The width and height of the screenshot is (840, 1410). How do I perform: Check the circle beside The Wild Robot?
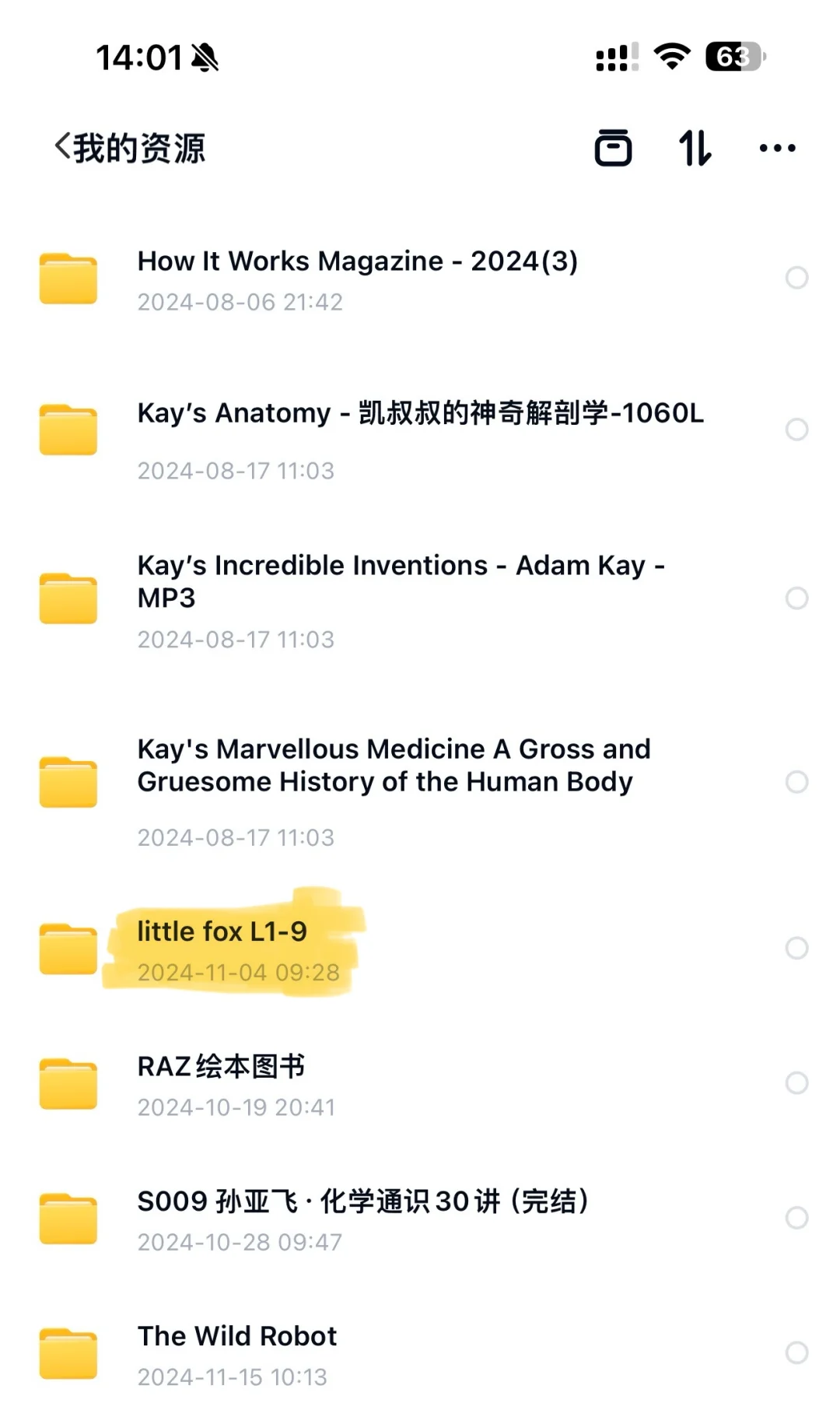pyautogui.click(x=796, y=1352)
